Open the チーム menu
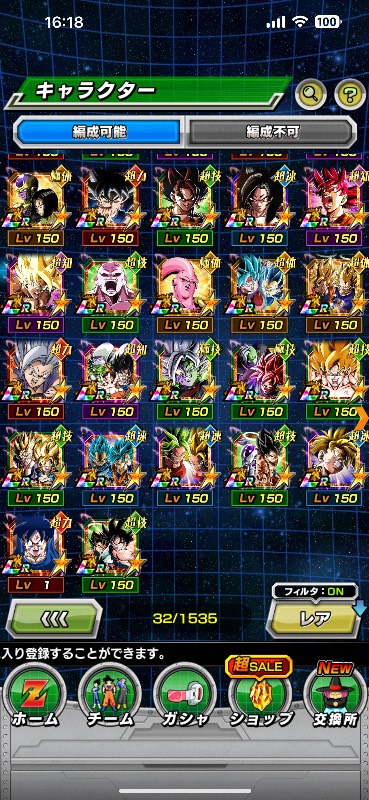The height and width of the screenshot is (800, 369). [110, 694]
